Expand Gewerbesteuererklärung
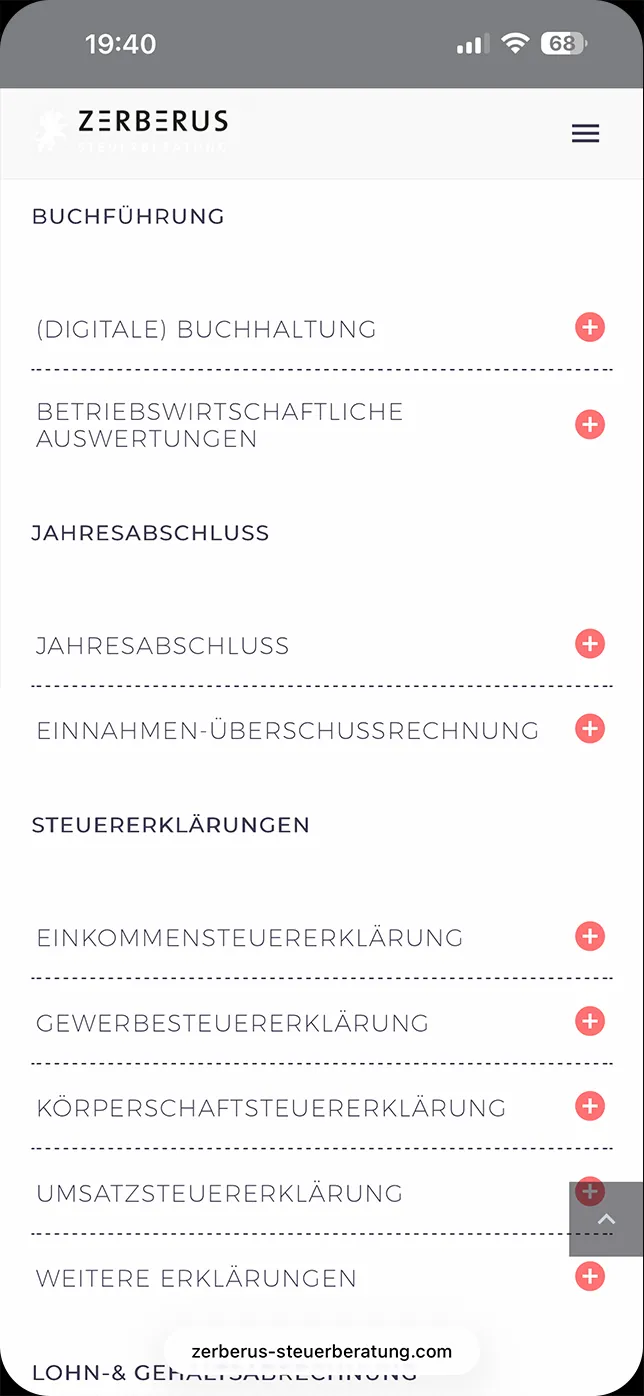This screenshot has height=1396, width=644. [x=590, y=1022]
